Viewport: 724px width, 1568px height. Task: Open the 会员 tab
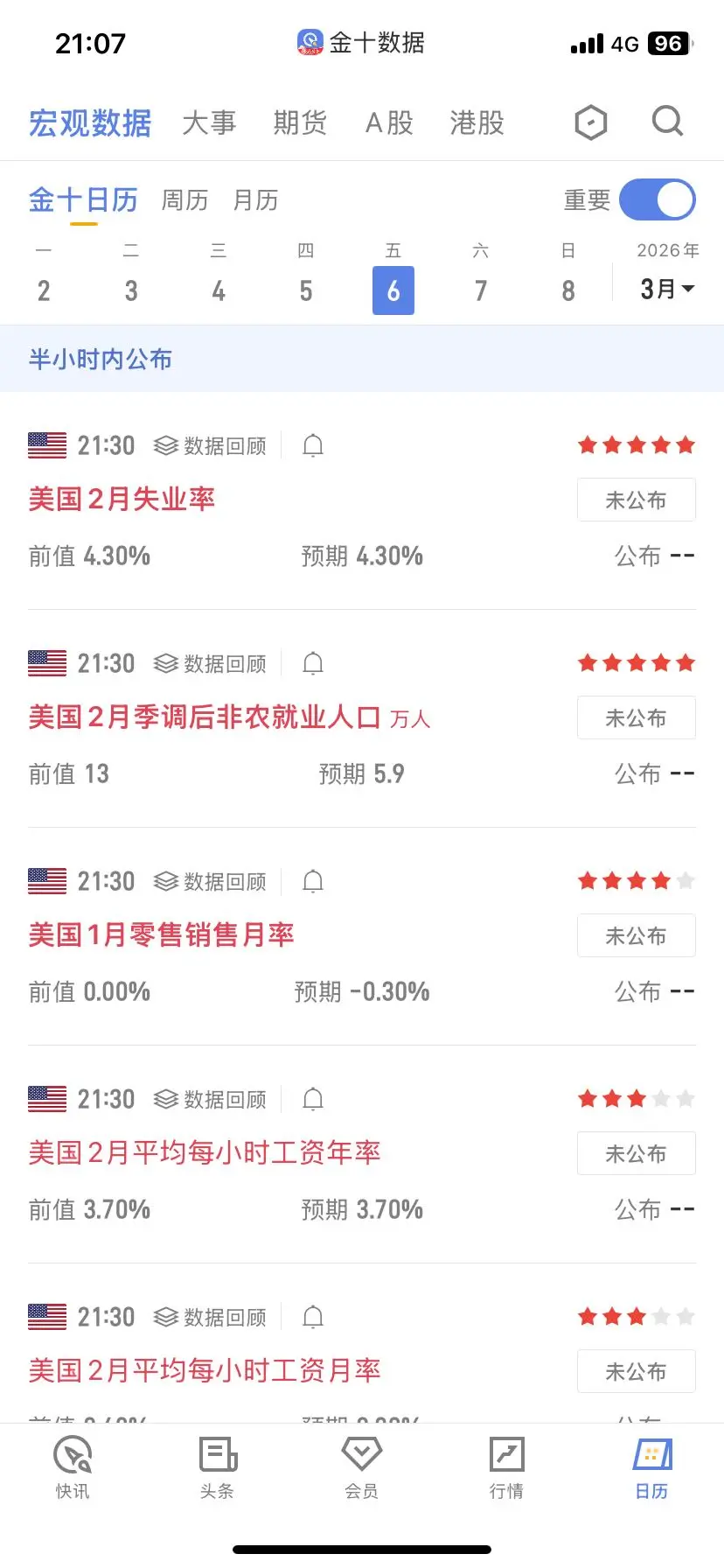tap(362, 1467)
